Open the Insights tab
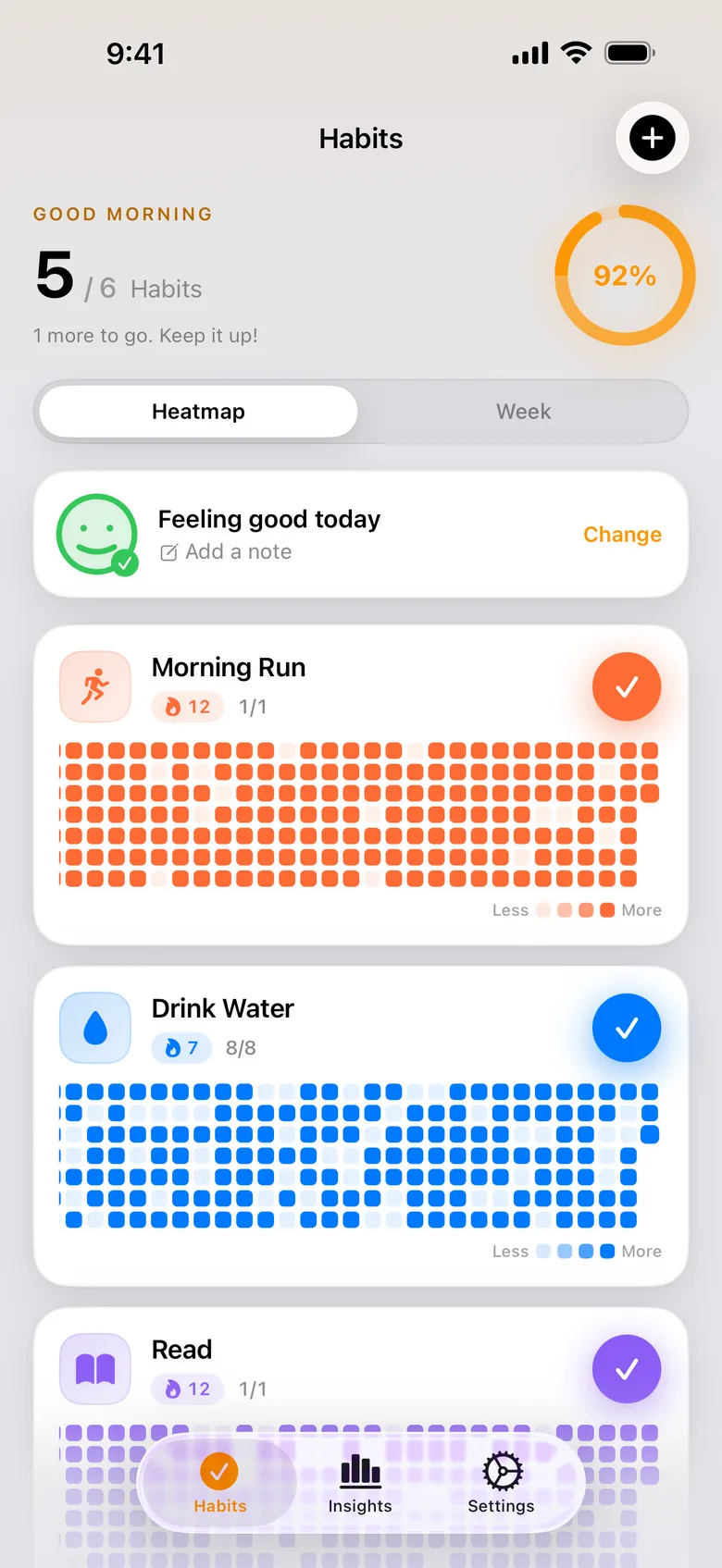 tap(360, 1483)
